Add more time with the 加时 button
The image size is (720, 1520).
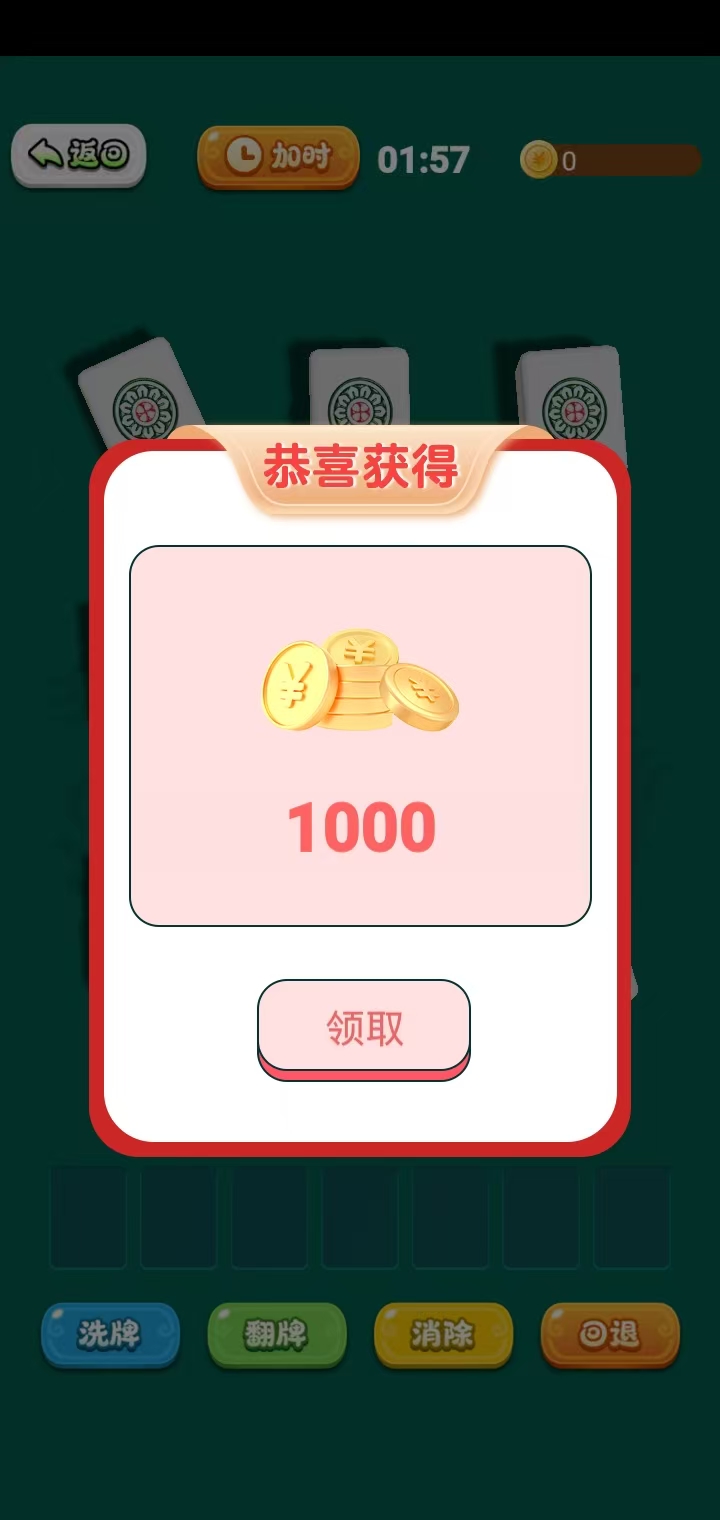278,156
